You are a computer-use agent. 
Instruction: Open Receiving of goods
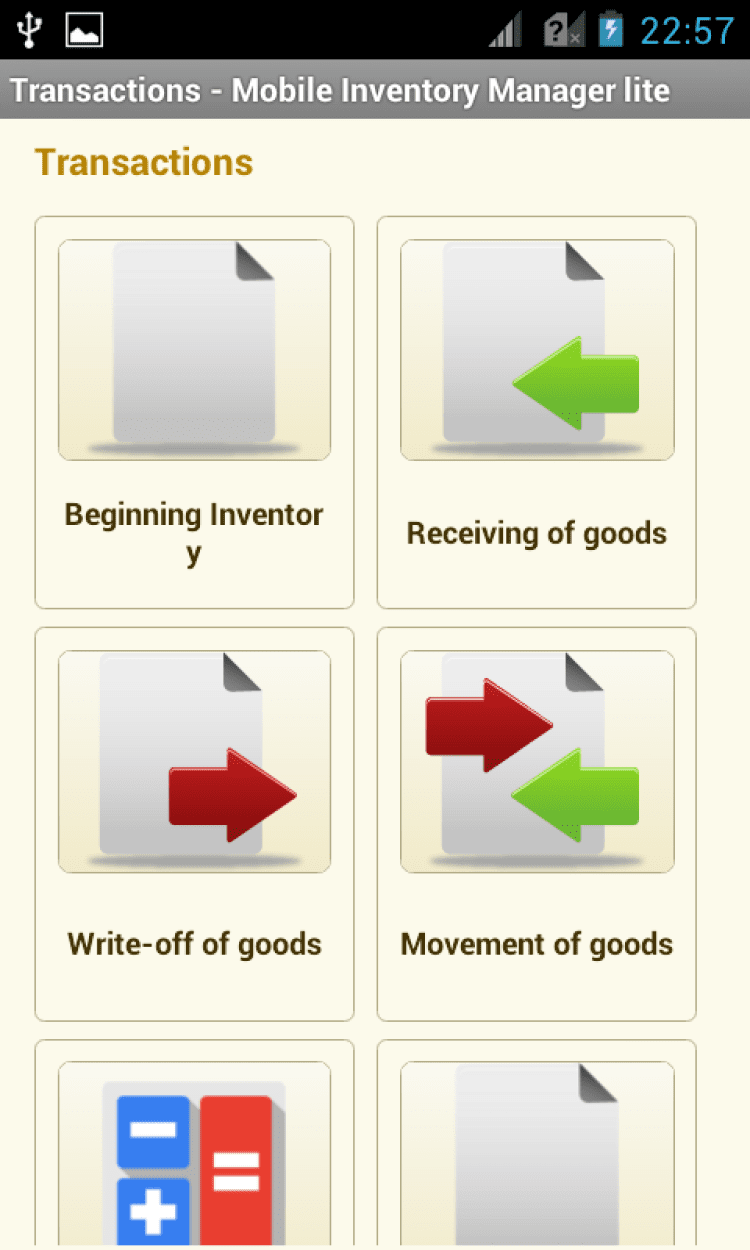536,412
